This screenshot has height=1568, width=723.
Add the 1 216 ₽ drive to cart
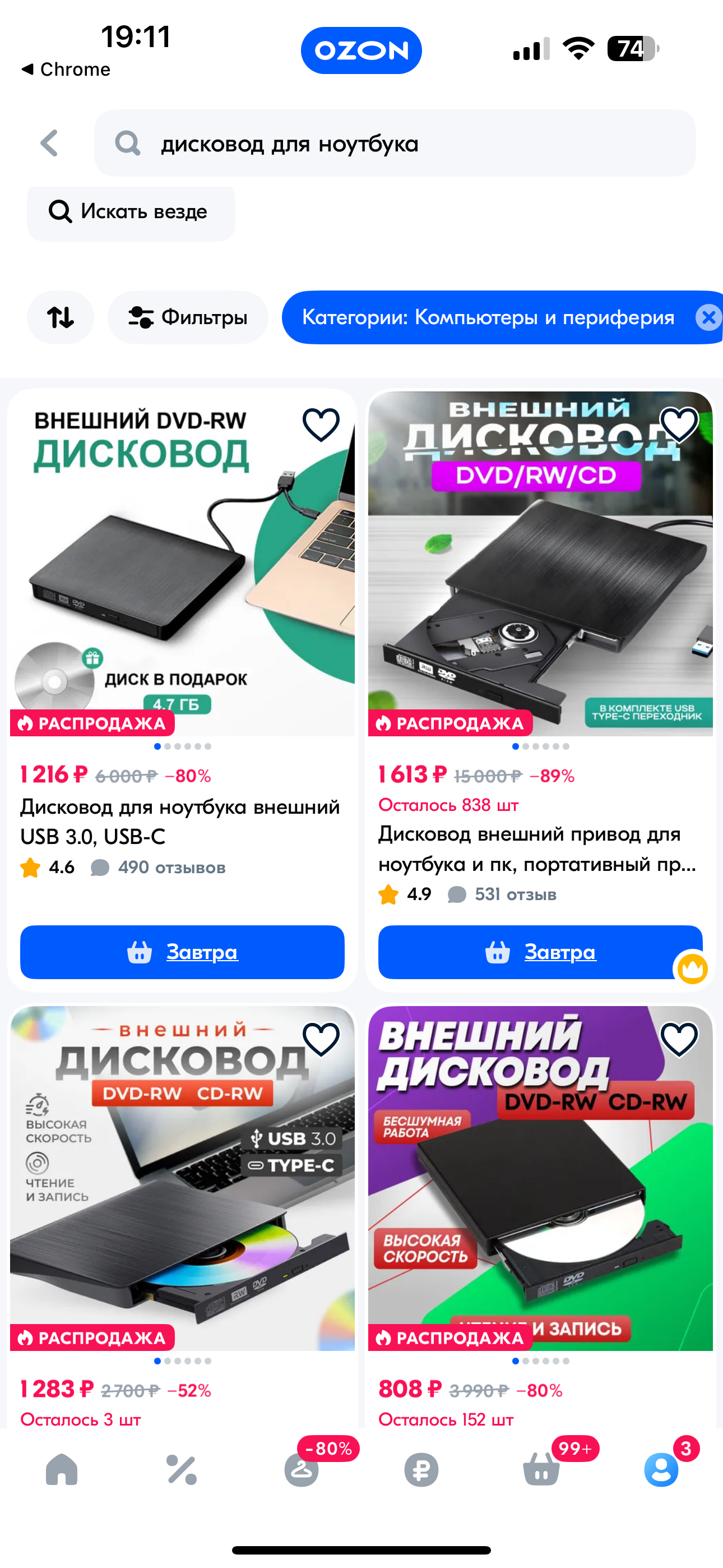[182, 952]
